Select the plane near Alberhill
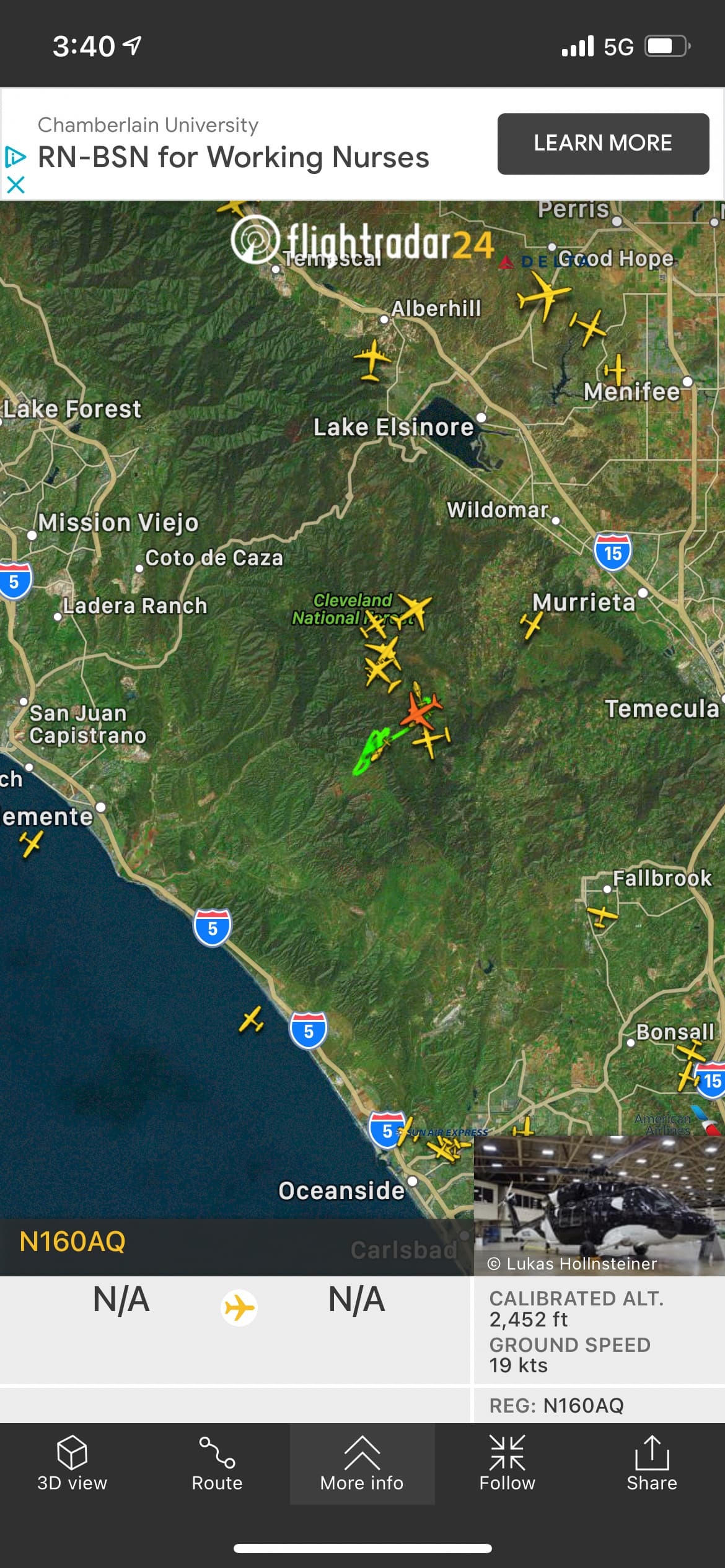Viewport: 725px width, 1568px height. [x=372, y=359]
